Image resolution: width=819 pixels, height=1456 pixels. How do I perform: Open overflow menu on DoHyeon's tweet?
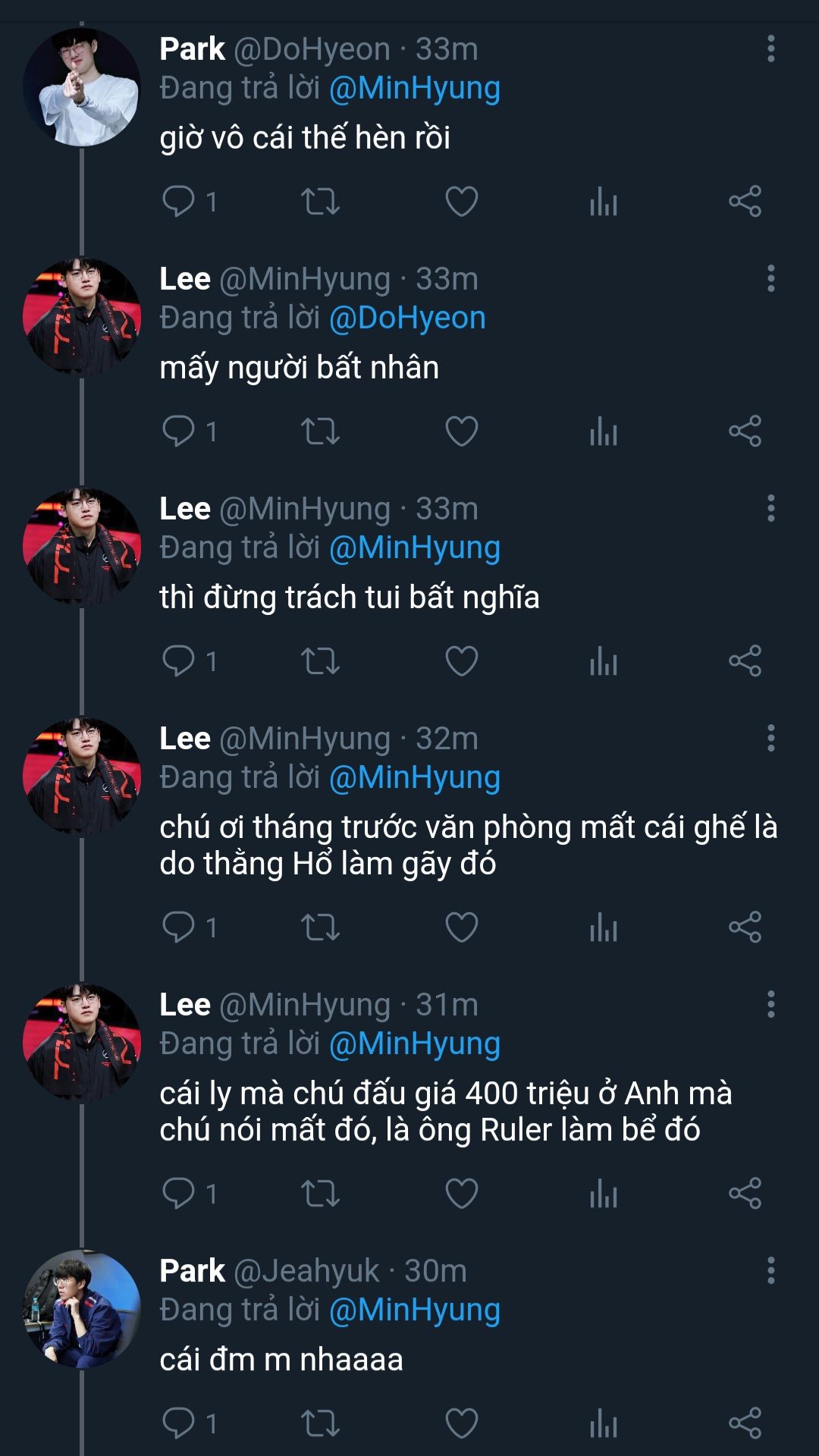pyautogui.click(x=770, y=49)
